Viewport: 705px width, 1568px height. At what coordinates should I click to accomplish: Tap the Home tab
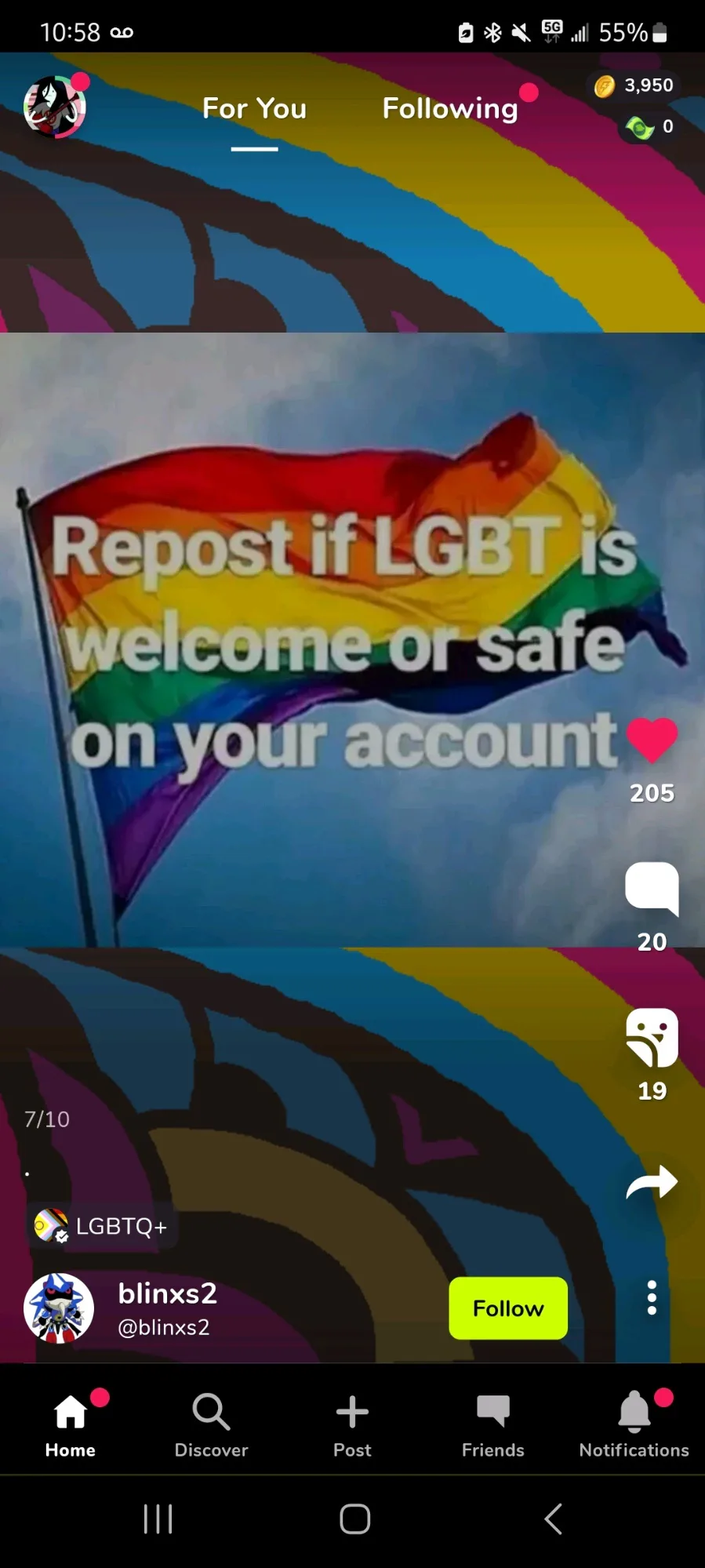pyautogui.click(x=71, y=1425)
